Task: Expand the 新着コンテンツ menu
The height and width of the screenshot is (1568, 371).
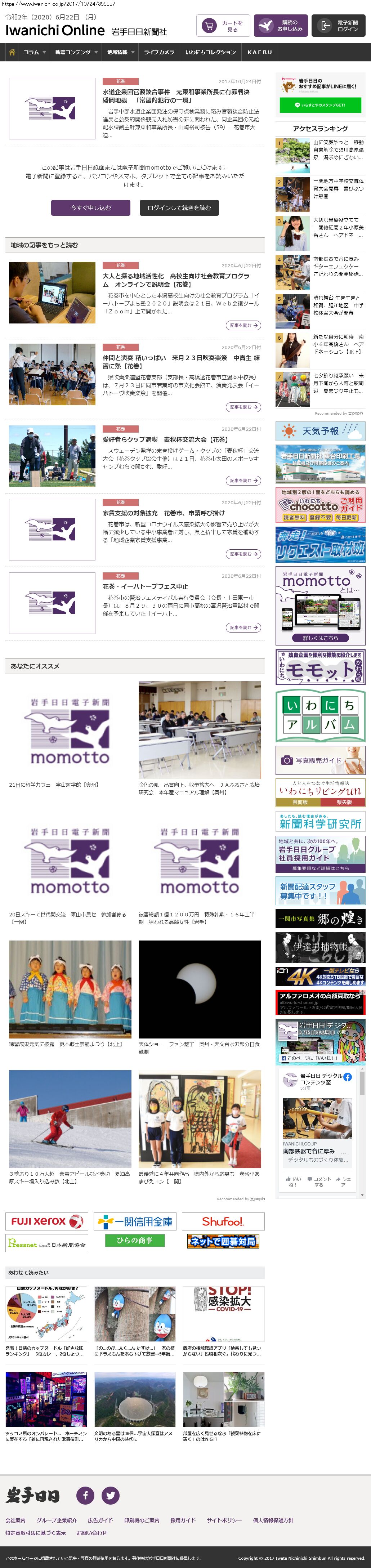Action: tap(76, 52)
